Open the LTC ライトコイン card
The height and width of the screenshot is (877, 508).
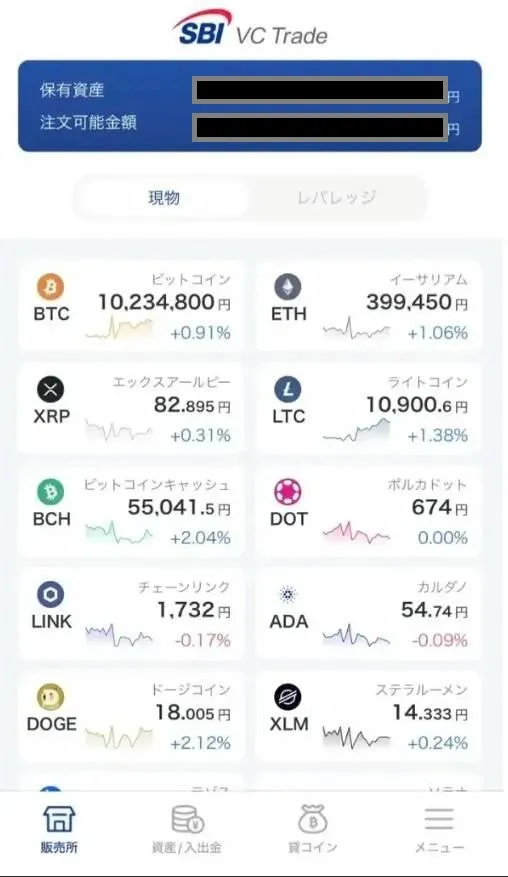pos(369,408)
